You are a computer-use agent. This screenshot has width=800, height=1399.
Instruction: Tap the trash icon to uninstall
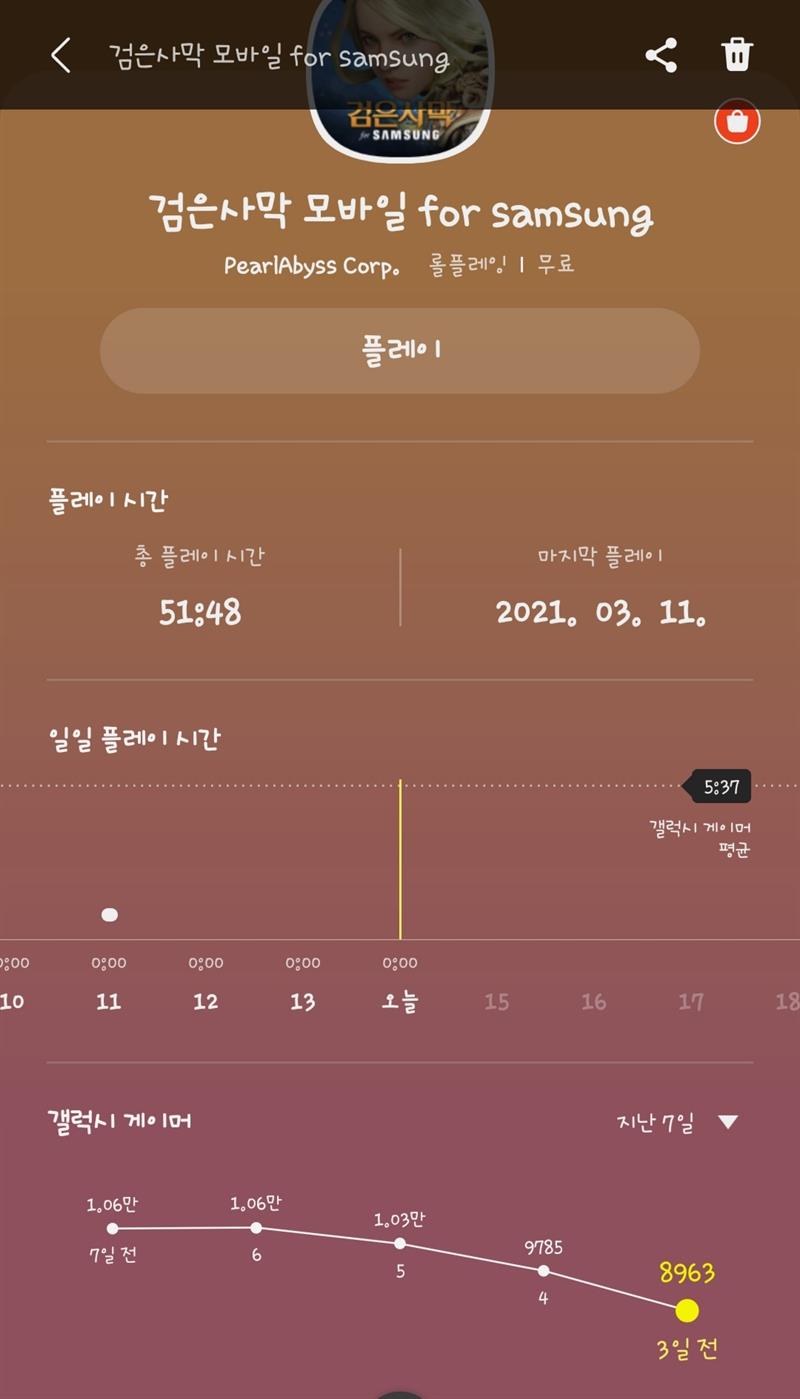point(737,55)
